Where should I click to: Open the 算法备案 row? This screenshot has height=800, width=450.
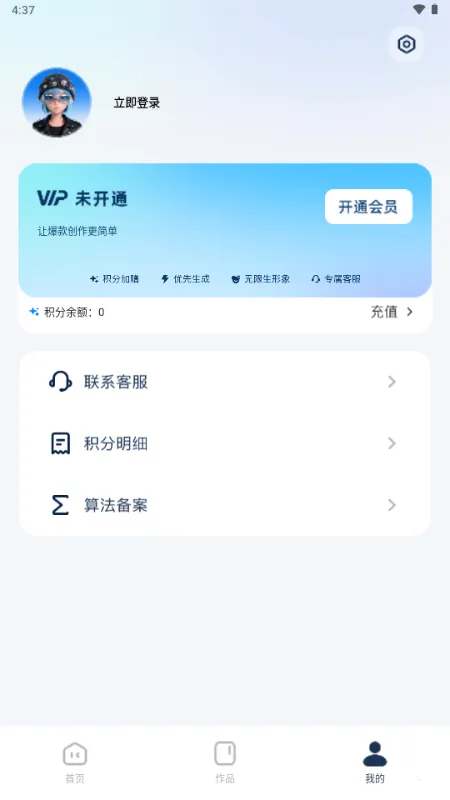coord(224,505)
